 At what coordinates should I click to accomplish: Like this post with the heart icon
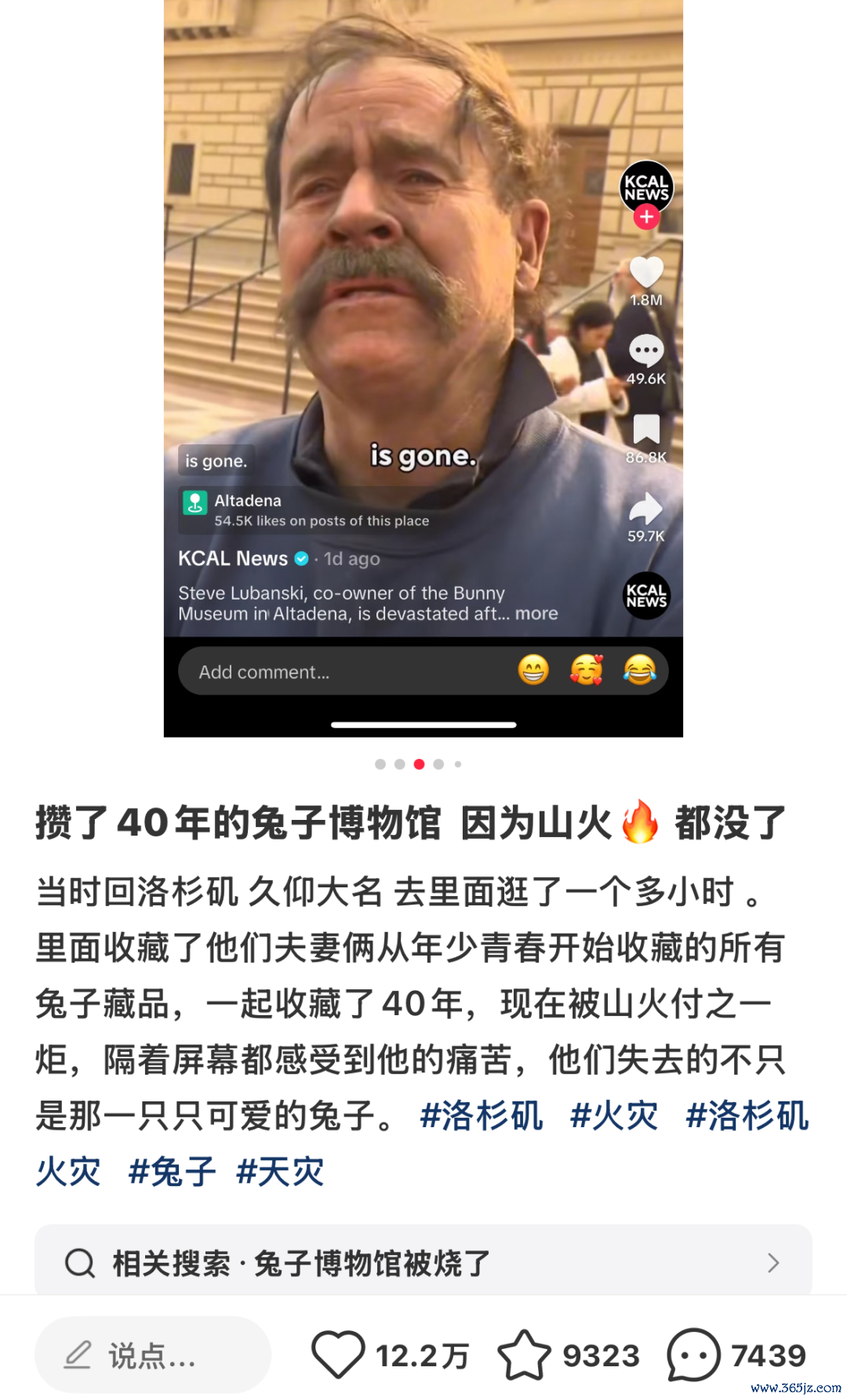pos(338,1355)
